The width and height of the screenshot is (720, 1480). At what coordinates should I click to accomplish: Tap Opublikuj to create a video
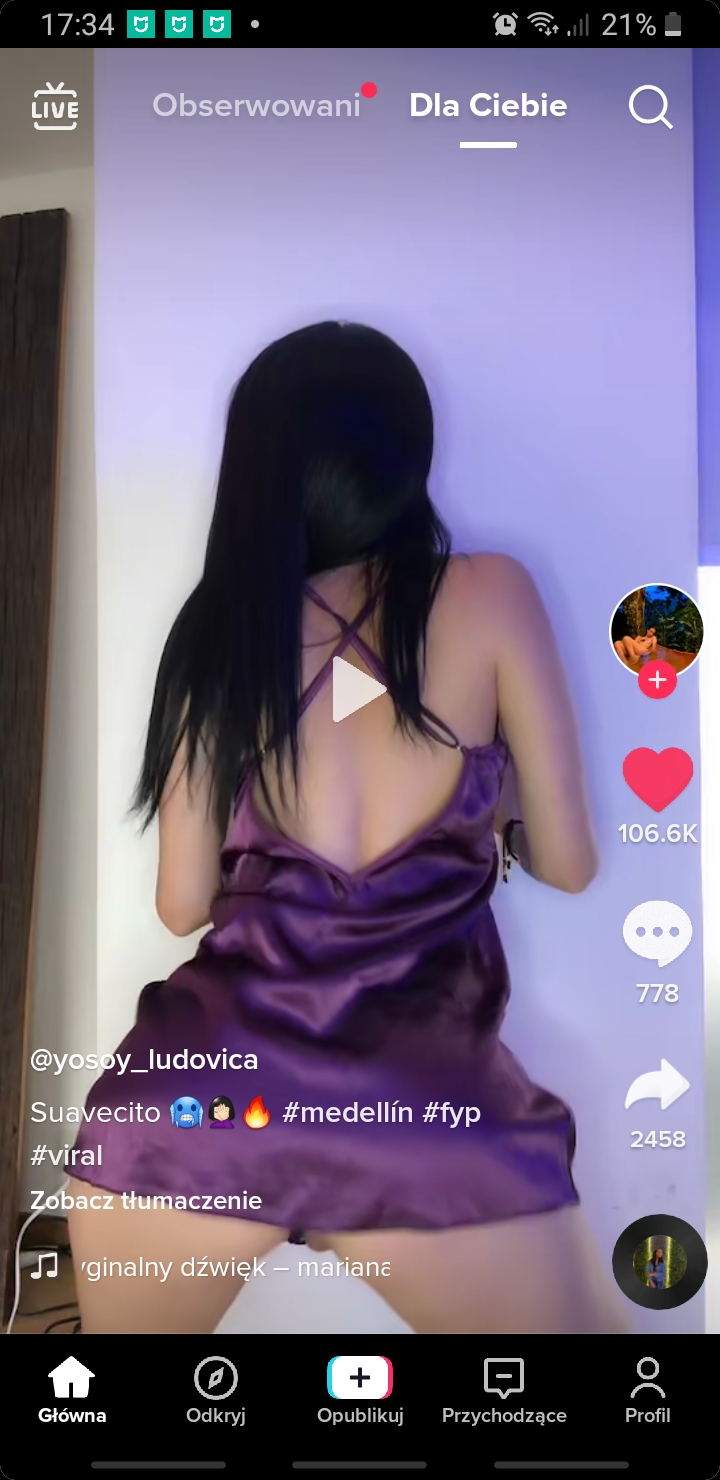tap(360, 1390)
